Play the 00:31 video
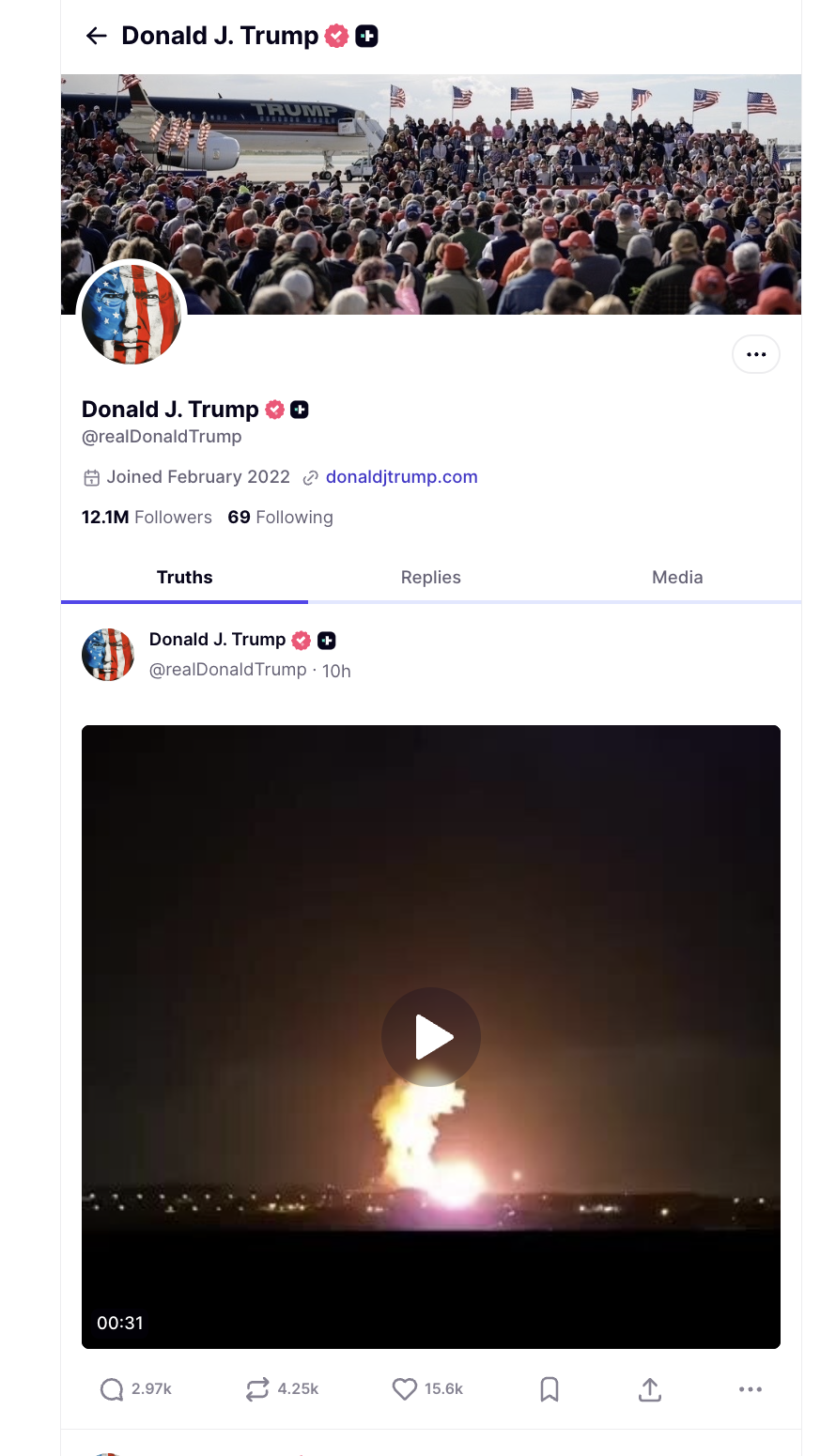836x1456 pixels. (431, 1037)
